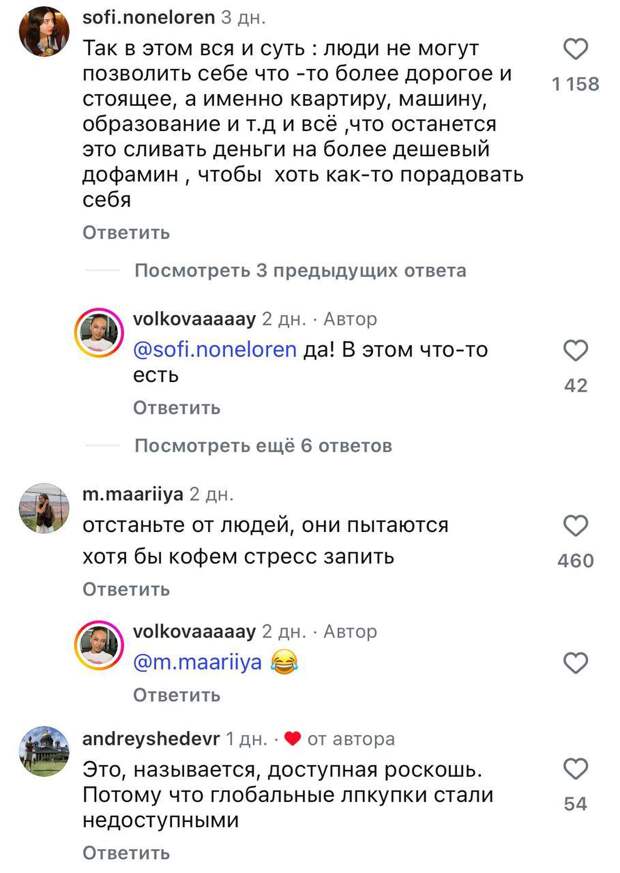Show 6 more replies
The width and height of the screenshot is (620, 873).
(x=263, y=445)
